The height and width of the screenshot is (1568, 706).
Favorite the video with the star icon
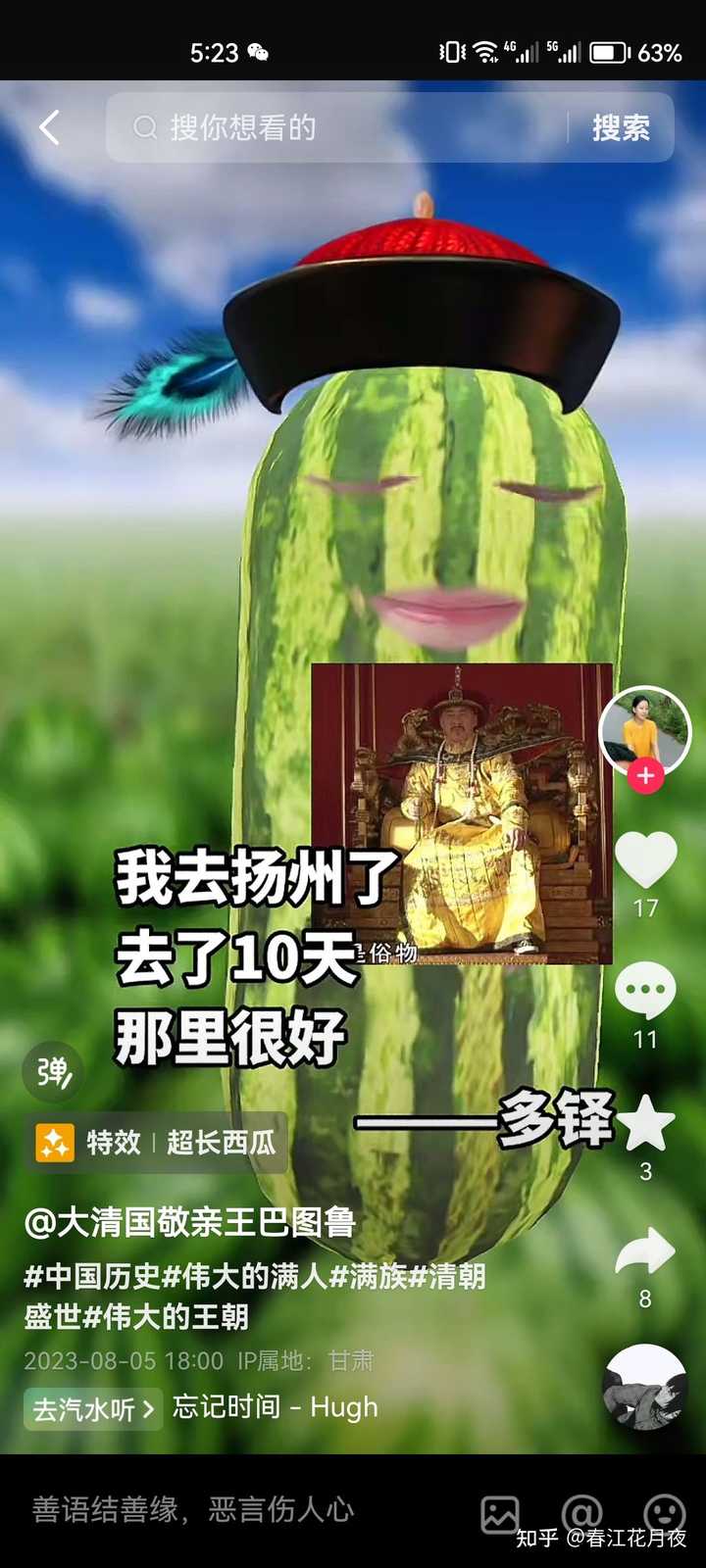point(645,1122)
